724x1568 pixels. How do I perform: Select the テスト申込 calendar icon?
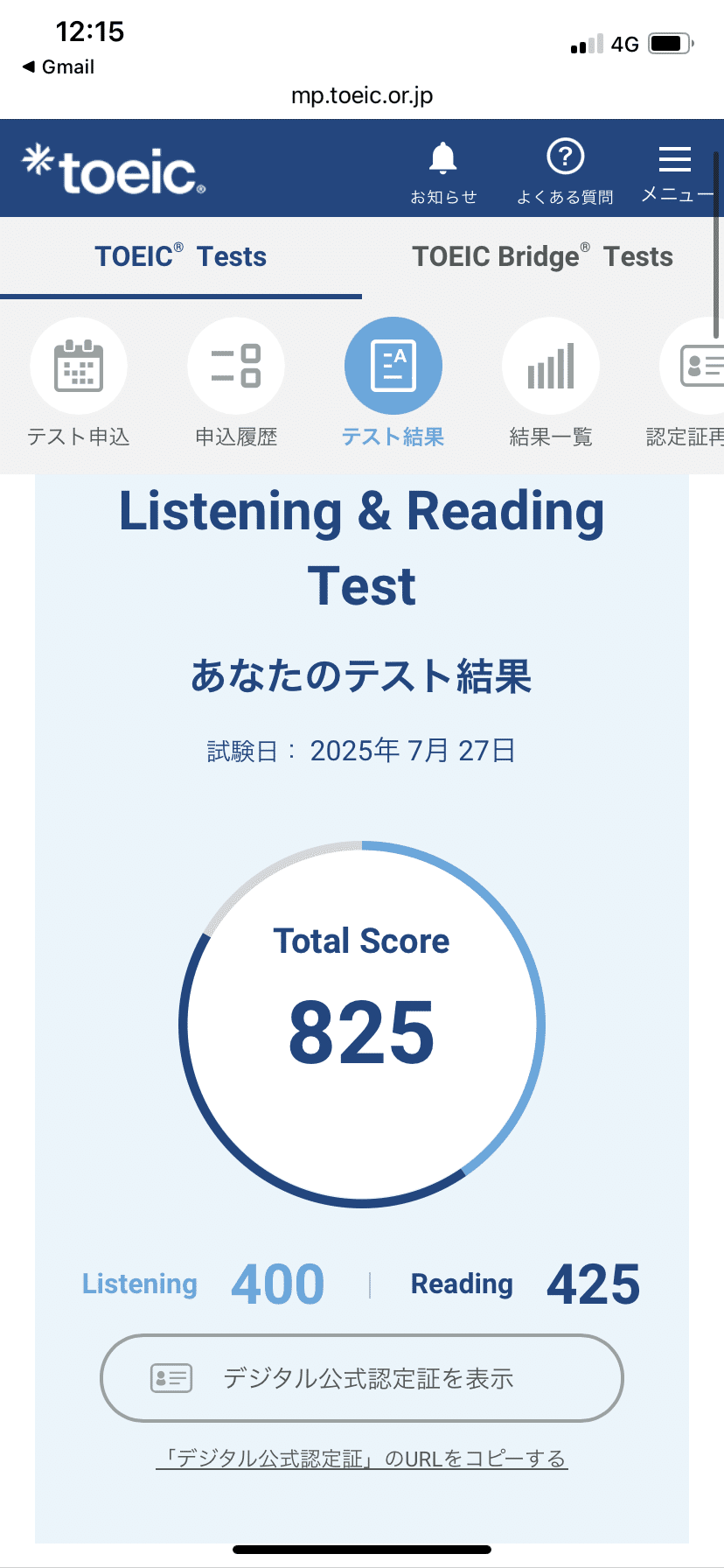click(79, 366)
